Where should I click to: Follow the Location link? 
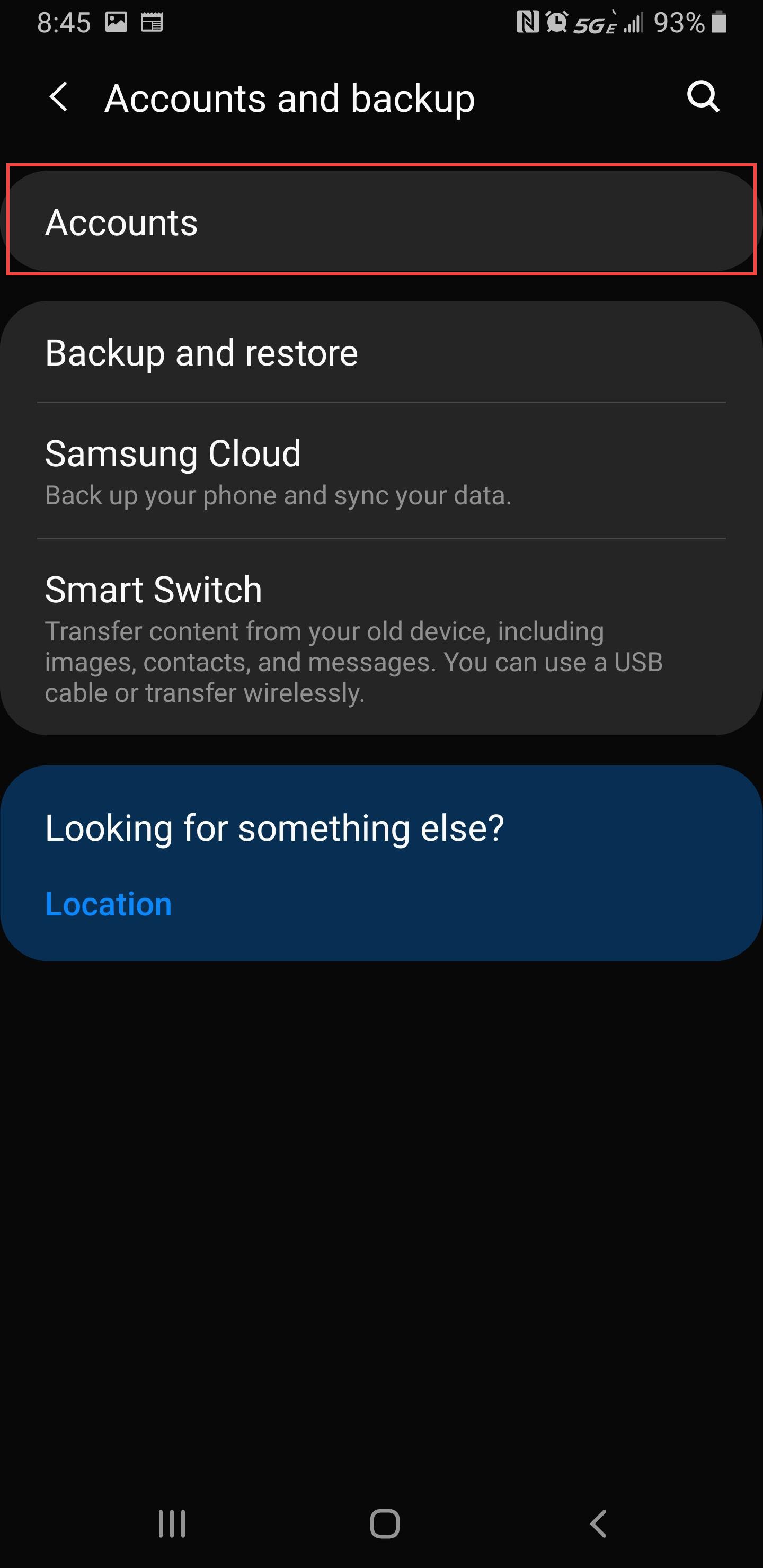coord(109,904)
